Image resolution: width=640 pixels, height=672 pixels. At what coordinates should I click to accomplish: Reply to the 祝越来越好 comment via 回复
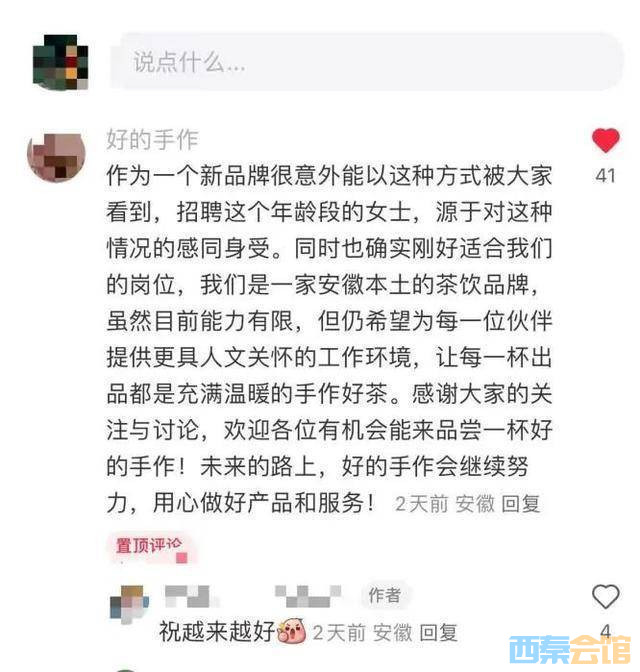click(438, 632)
